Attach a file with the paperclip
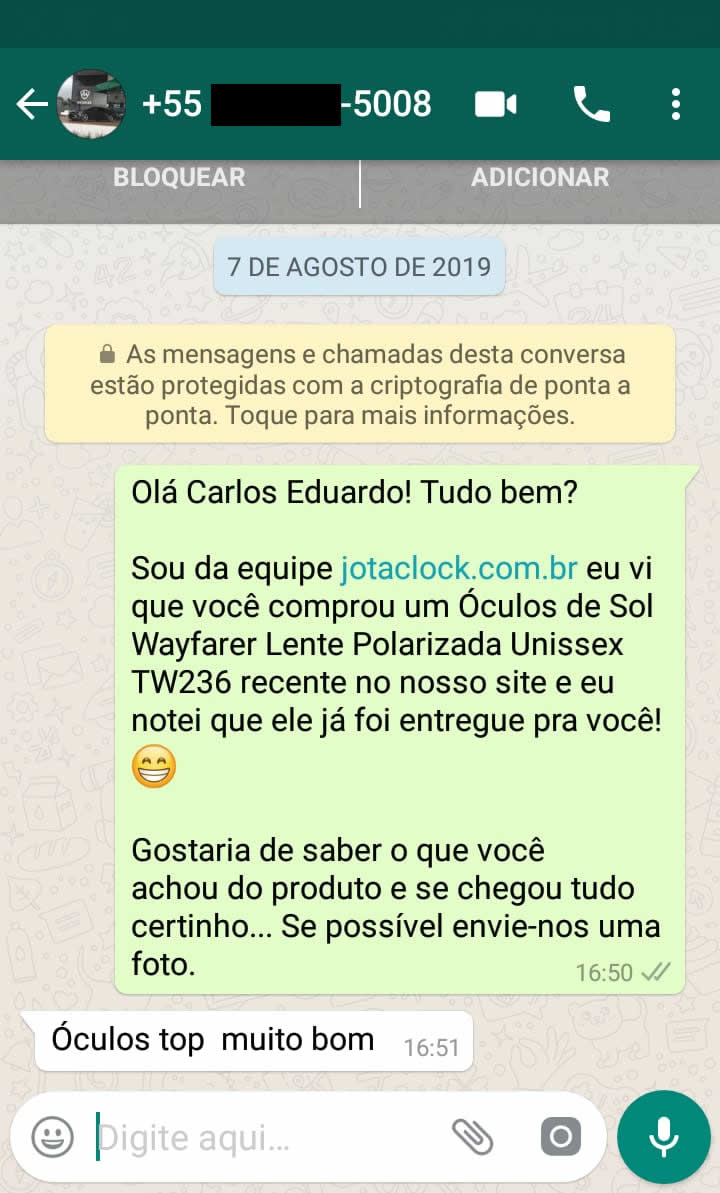This screenshot has width=720, height=1193. [473, 1137]
